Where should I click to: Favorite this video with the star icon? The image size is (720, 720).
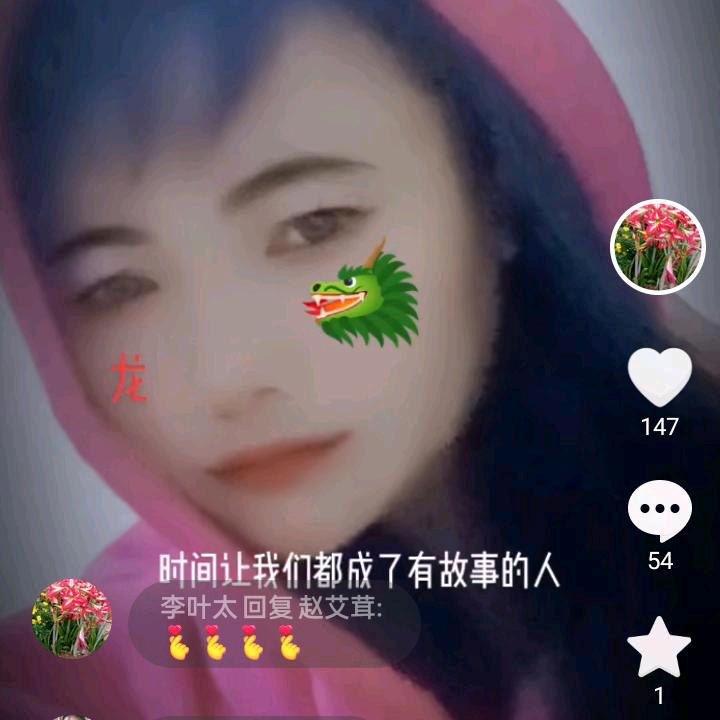[659, 647]
